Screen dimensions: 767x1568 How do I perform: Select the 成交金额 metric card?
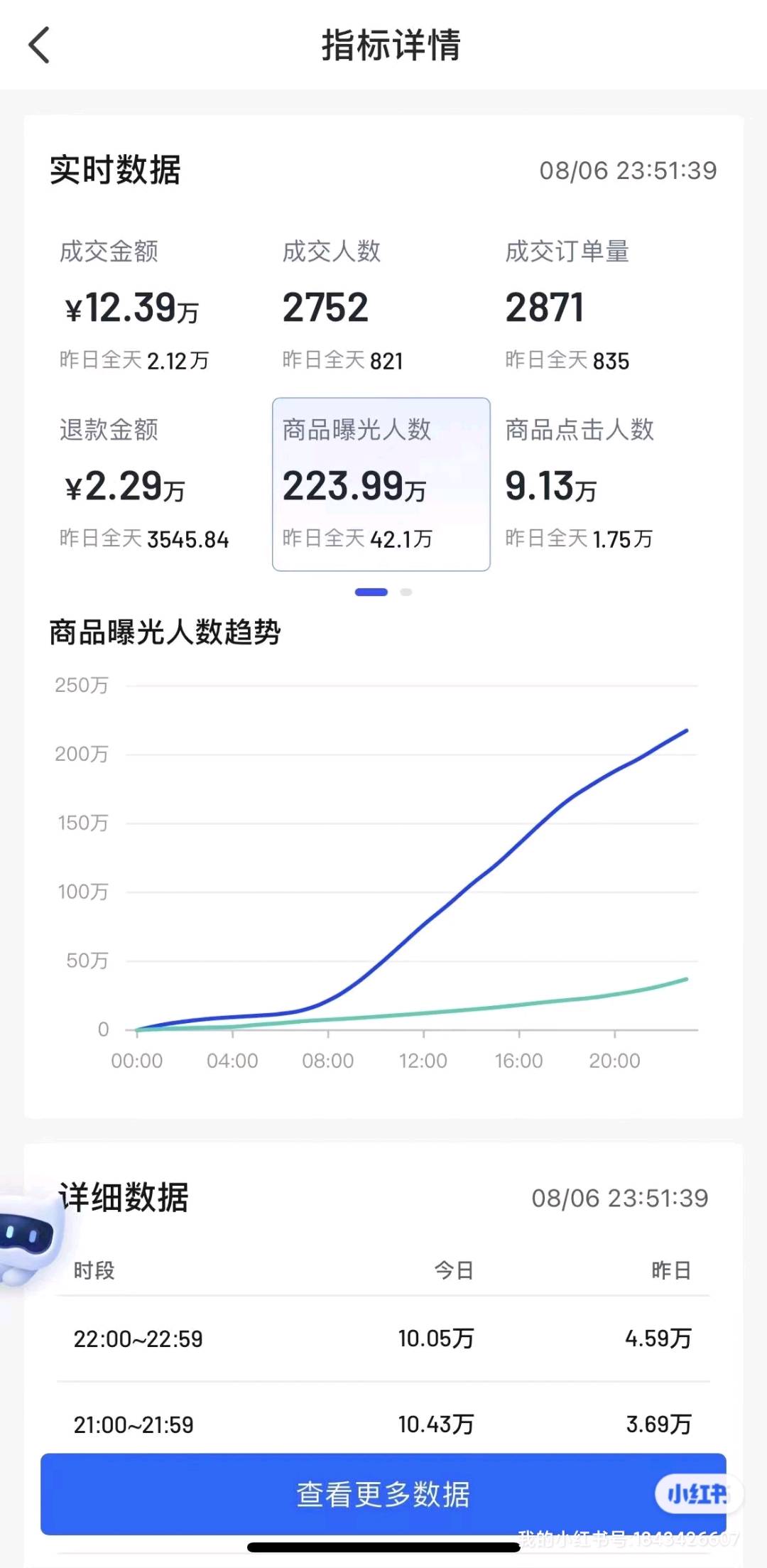pos(158,306)
